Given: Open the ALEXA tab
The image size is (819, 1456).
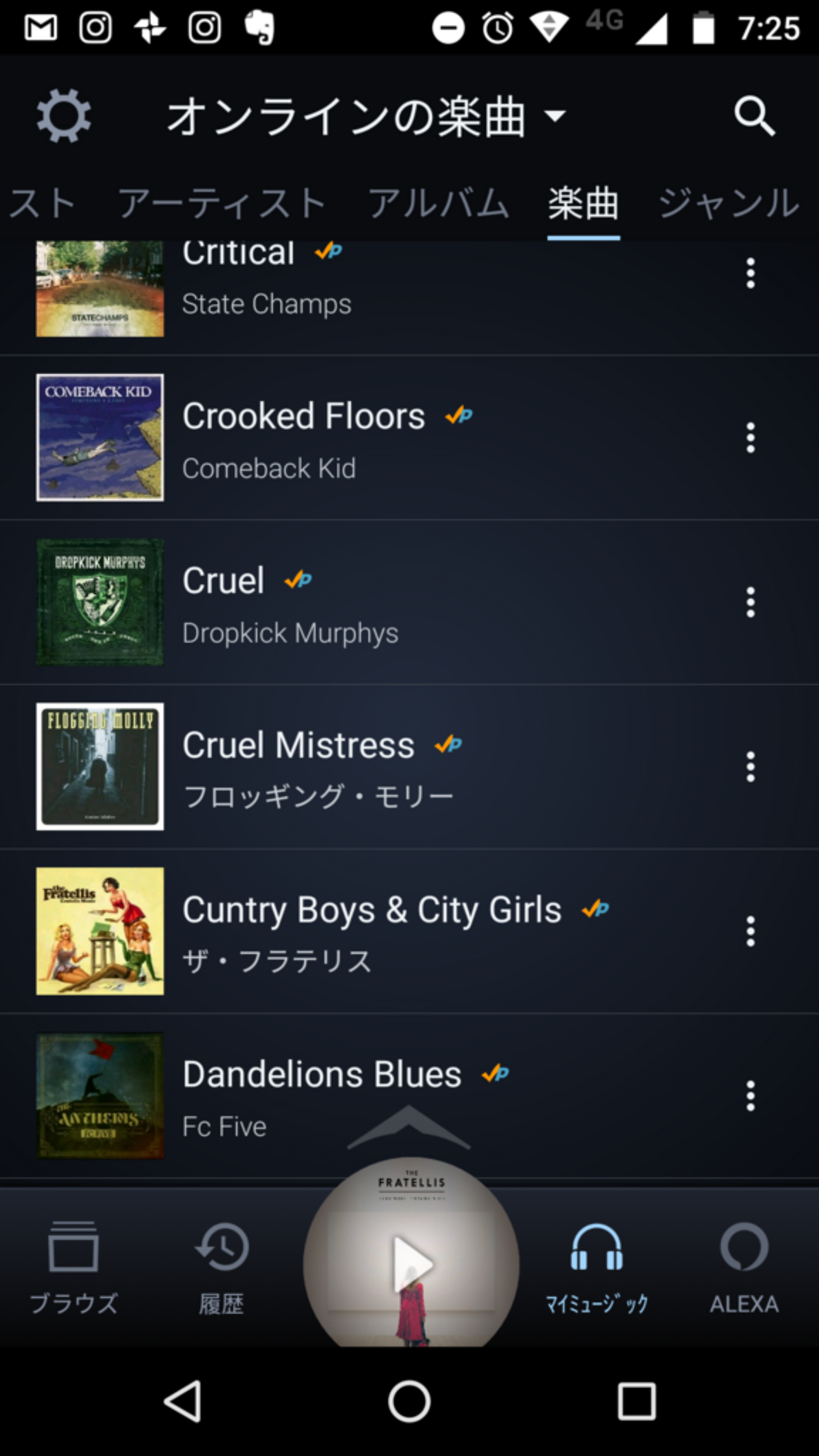Looking at the screenshot, I should 744,1268.
